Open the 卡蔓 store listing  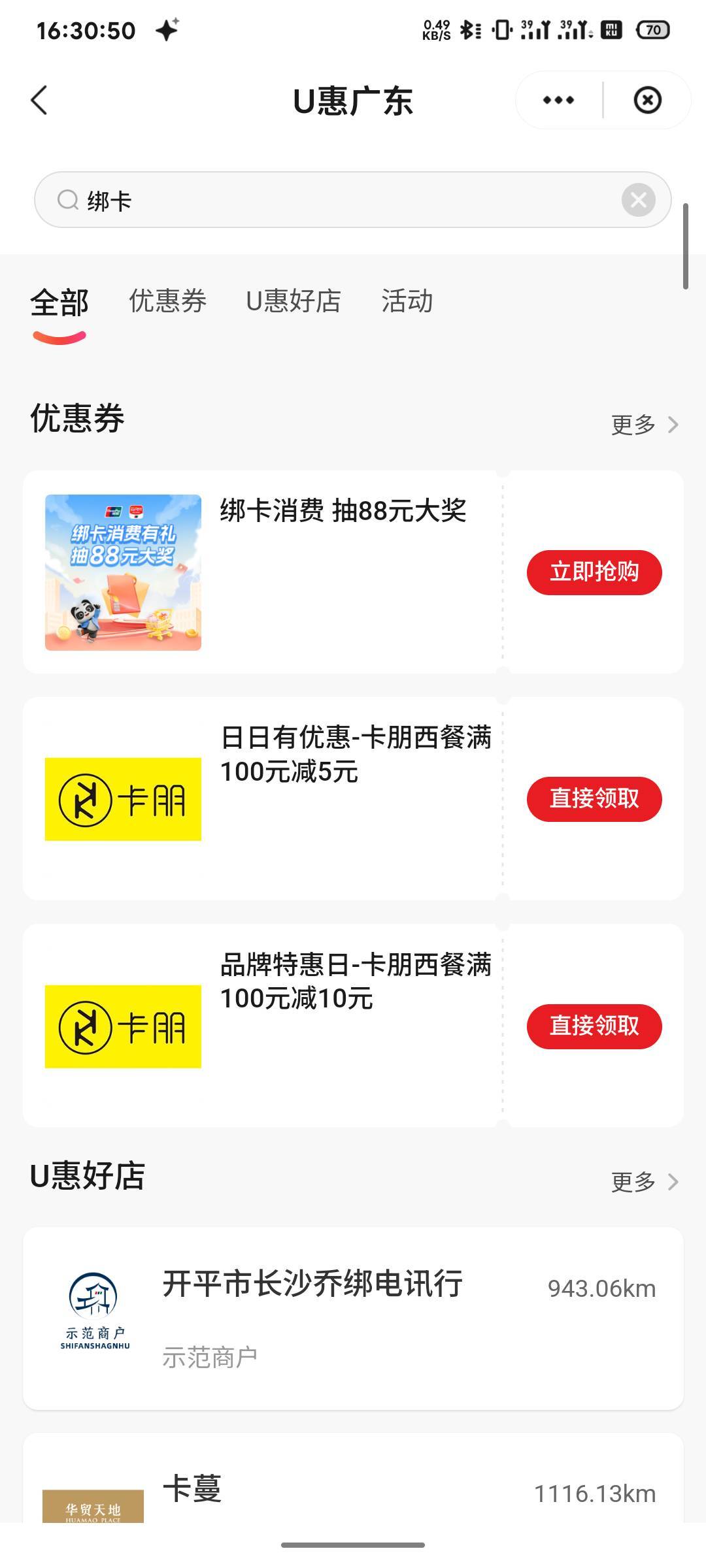tap(353, 1493)
